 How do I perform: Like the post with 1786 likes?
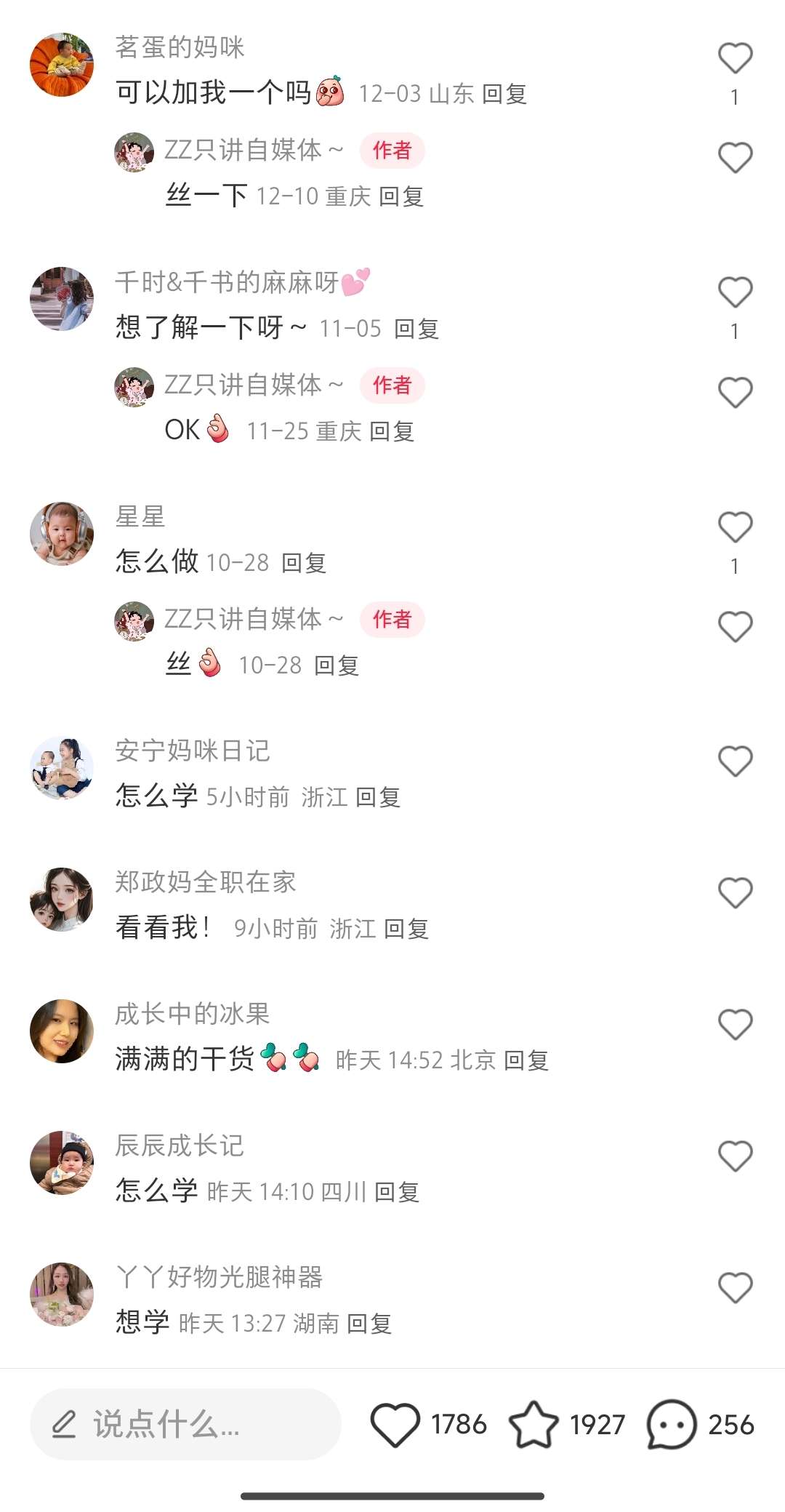(x=395, y=1424)
